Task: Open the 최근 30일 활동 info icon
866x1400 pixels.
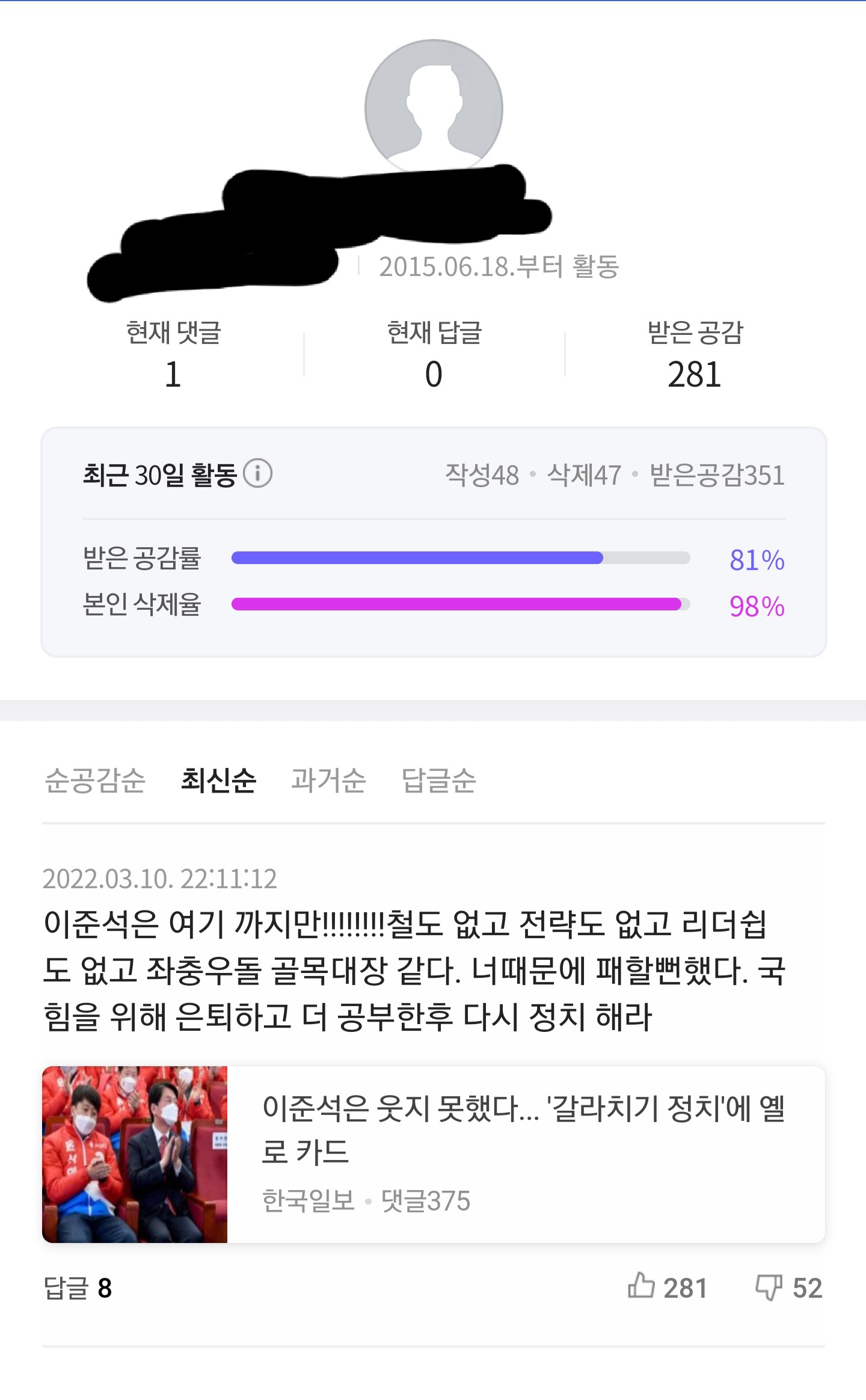Action: tap(257, 474)
